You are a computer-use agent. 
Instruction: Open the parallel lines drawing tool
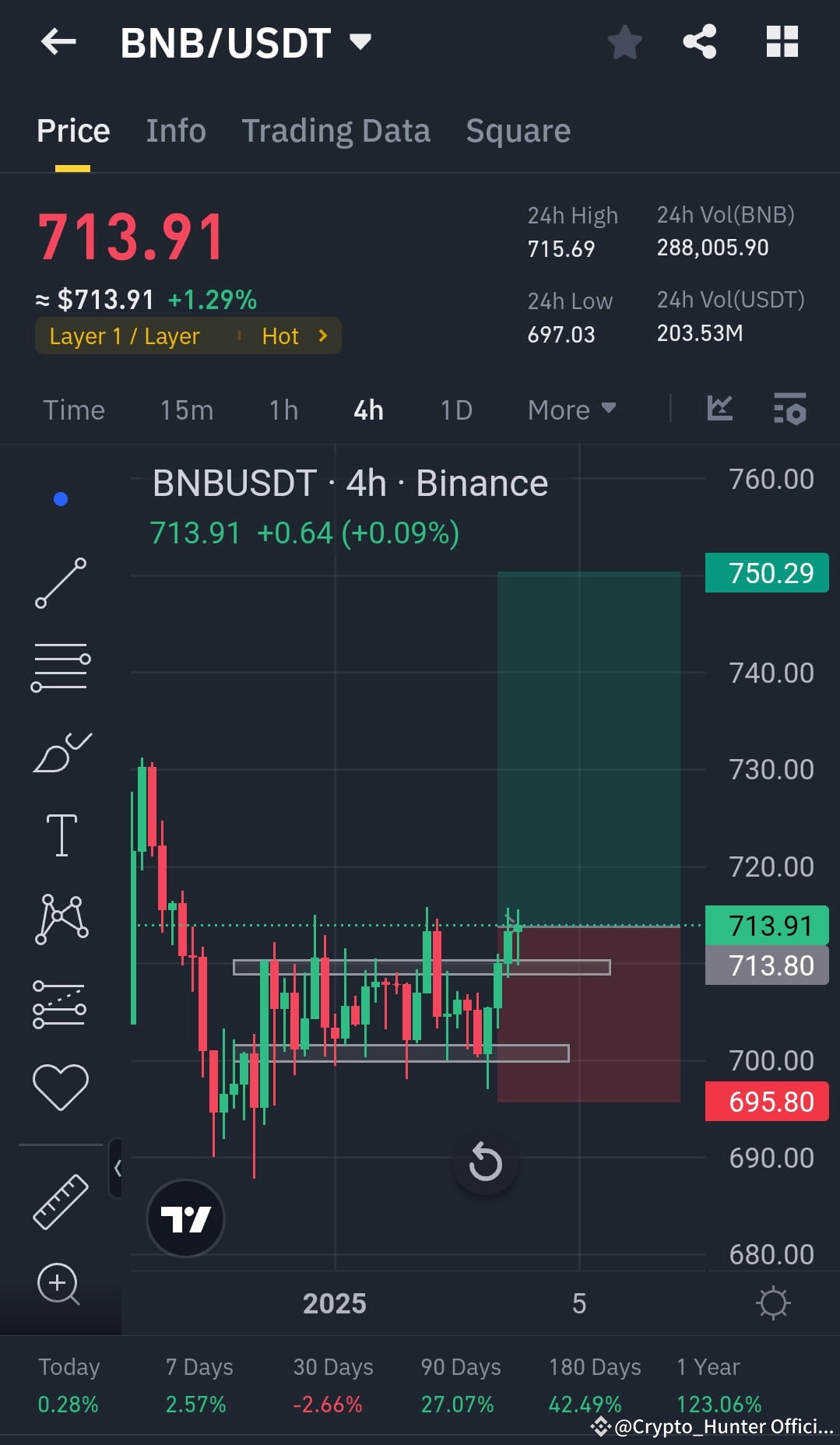[x=61, y=666]
